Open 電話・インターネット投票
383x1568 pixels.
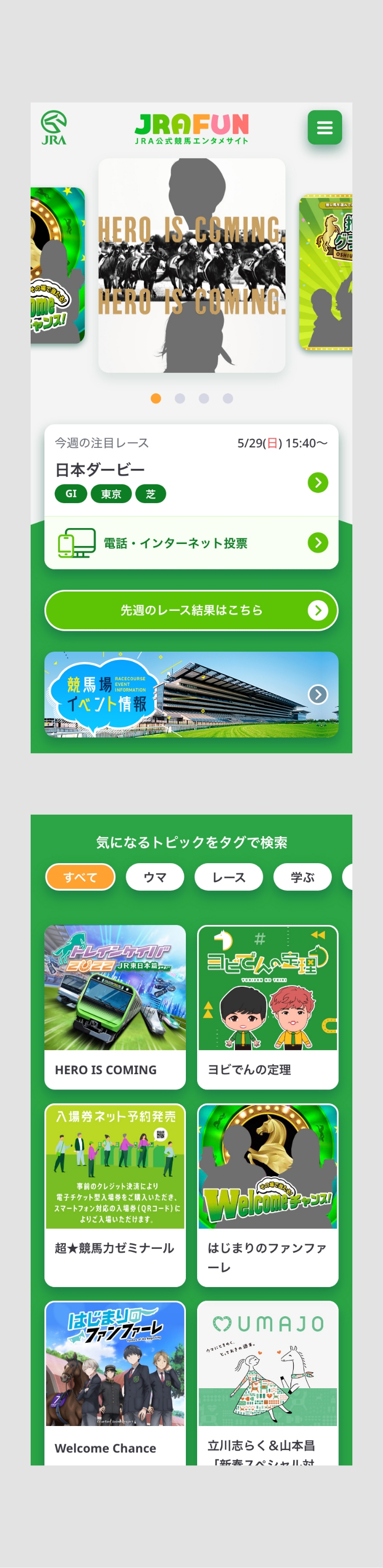click(191, 543)
